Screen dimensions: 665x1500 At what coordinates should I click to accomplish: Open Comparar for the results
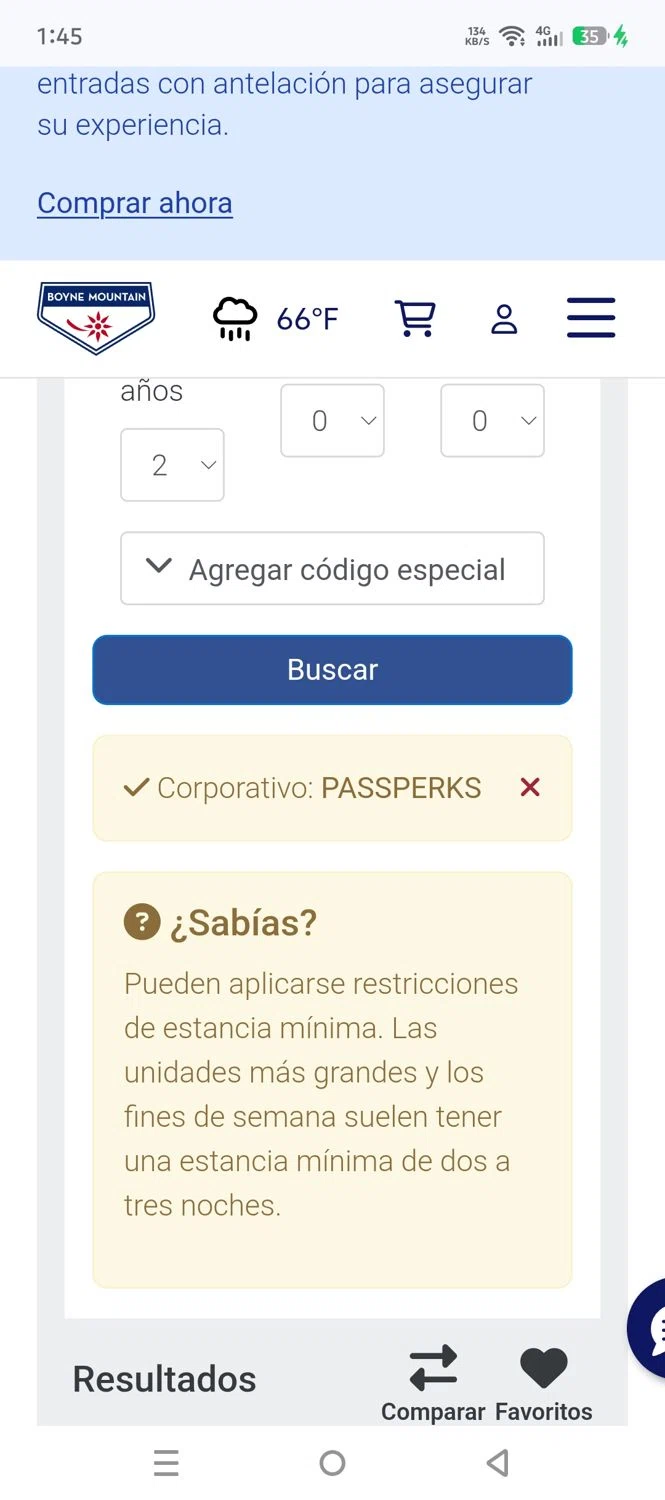(433, 1383)
